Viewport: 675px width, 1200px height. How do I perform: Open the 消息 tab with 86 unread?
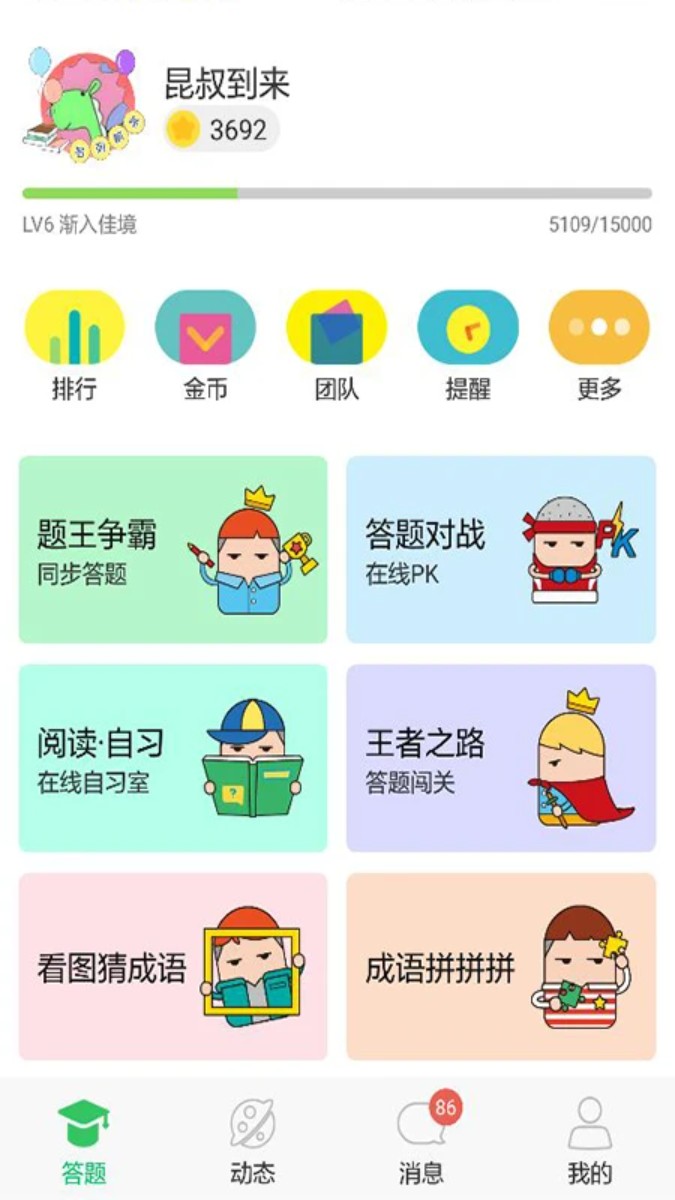421,1141
